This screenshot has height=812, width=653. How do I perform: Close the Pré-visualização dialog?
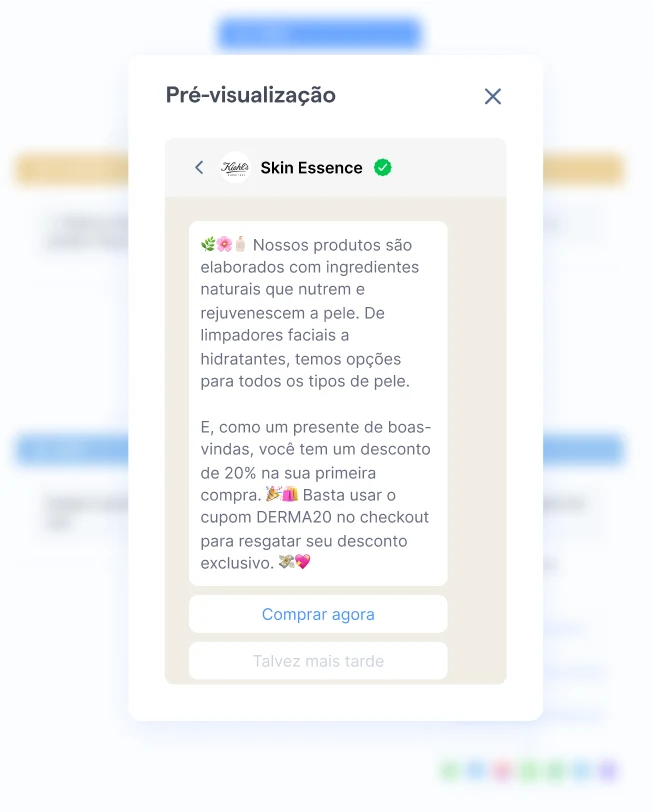click(x=492, y=96)
